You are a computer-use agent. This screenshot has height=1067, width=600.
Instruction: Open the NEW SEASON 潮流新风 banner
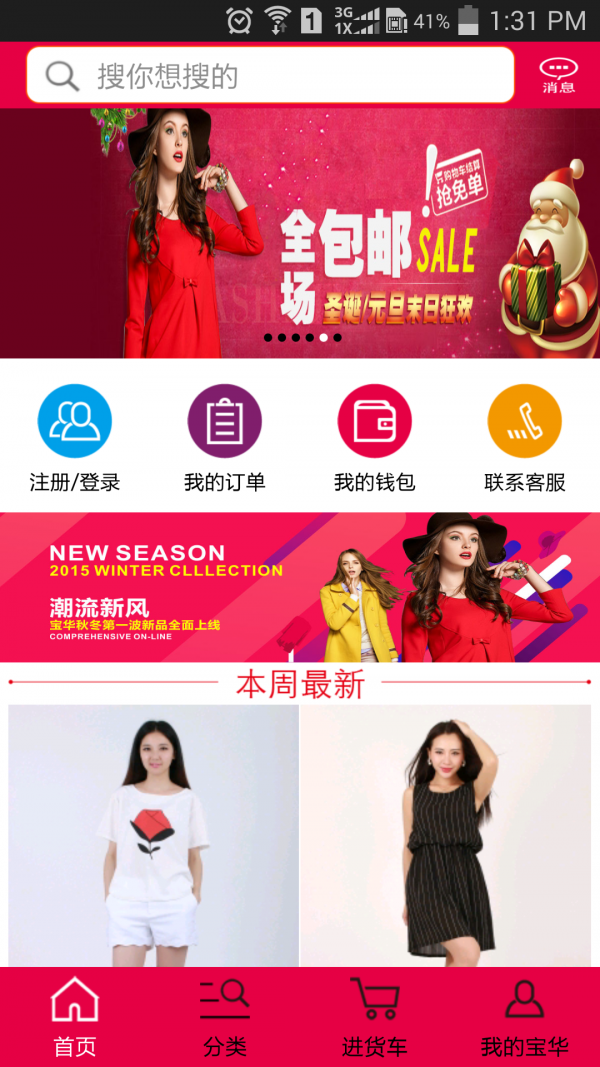(300, 587)
